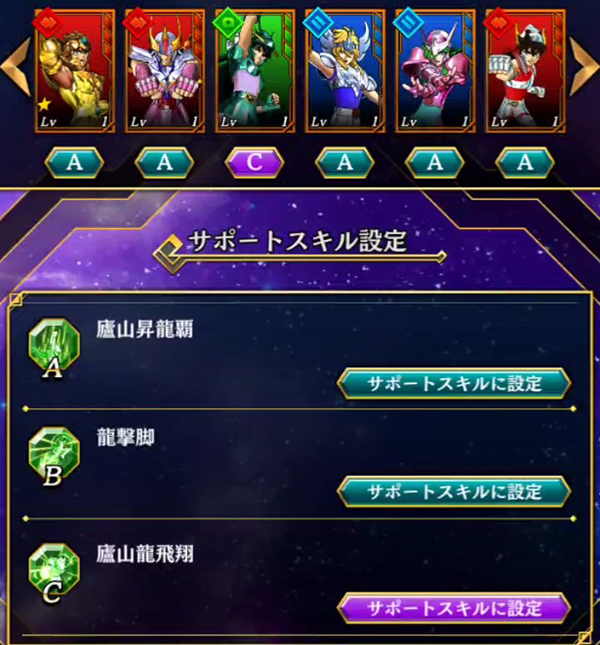The height and width of the screenshot is (645, 600).
Task: Select the blue Cygnus character card
Action: (x=344, y=68)
